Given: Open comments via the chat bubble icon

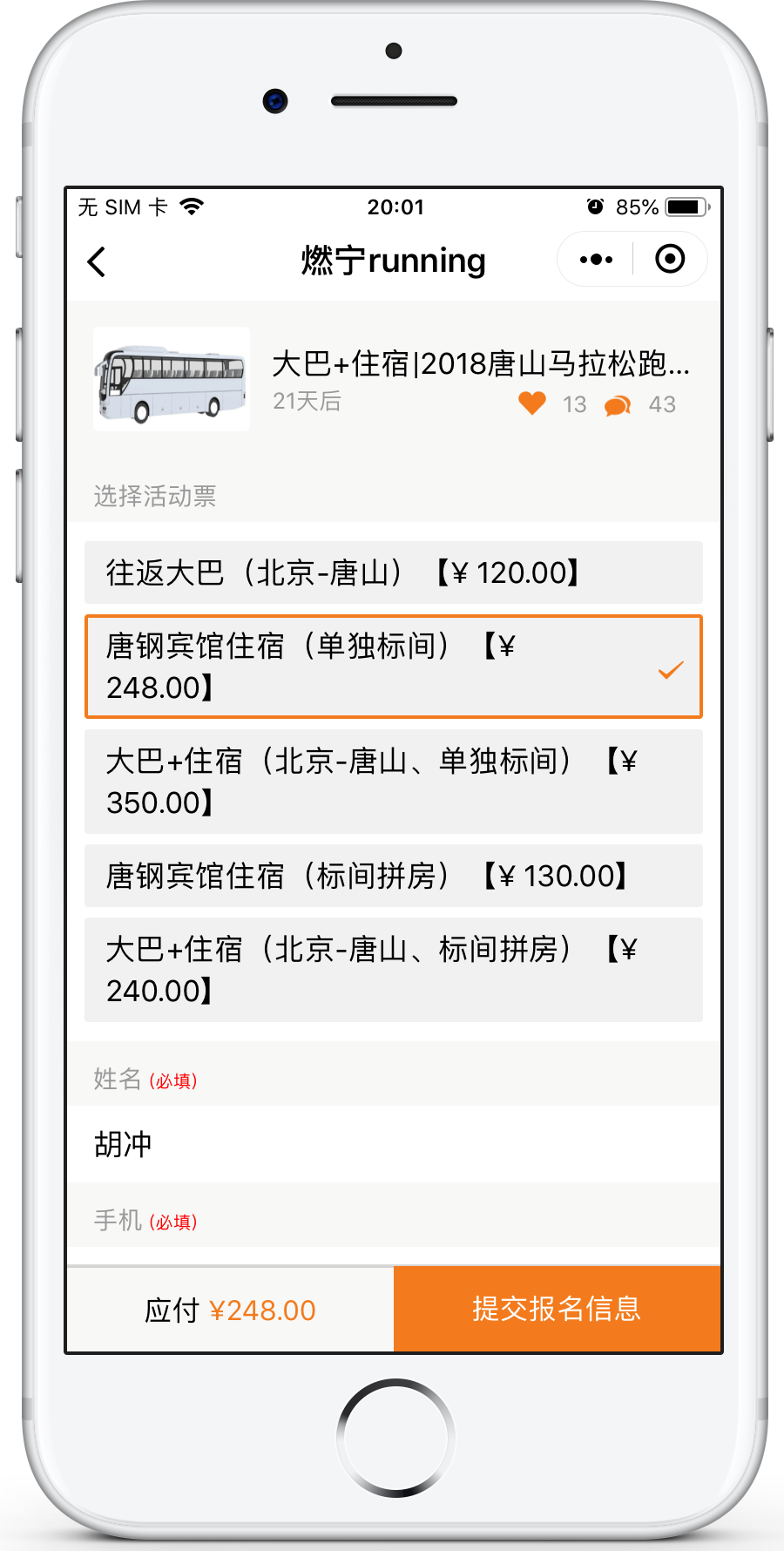Looking at the screenshot, I should point(618,405).
